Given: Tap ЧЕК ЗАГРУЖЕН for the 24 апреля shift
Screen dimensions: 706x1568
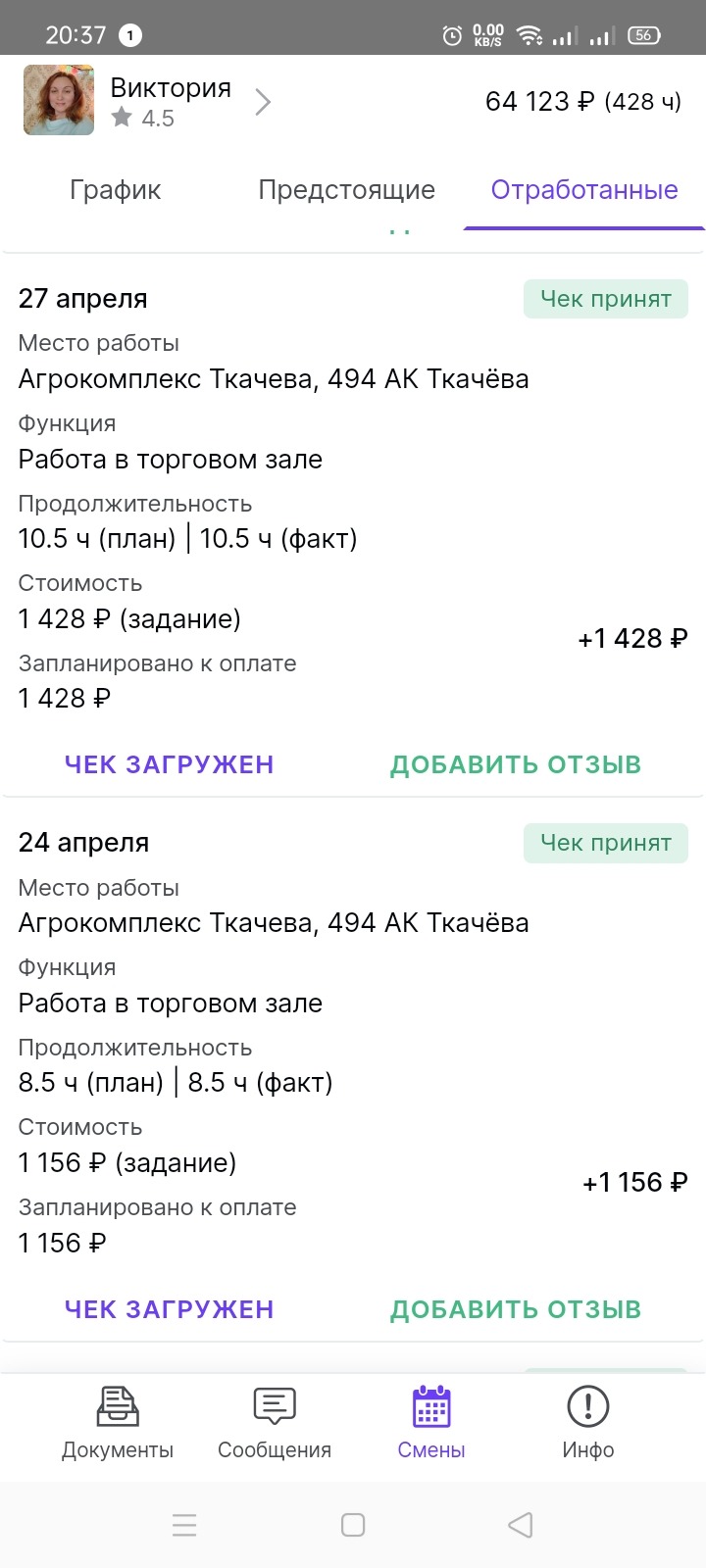Looking at the screenshot, I should pos(169,1309).
